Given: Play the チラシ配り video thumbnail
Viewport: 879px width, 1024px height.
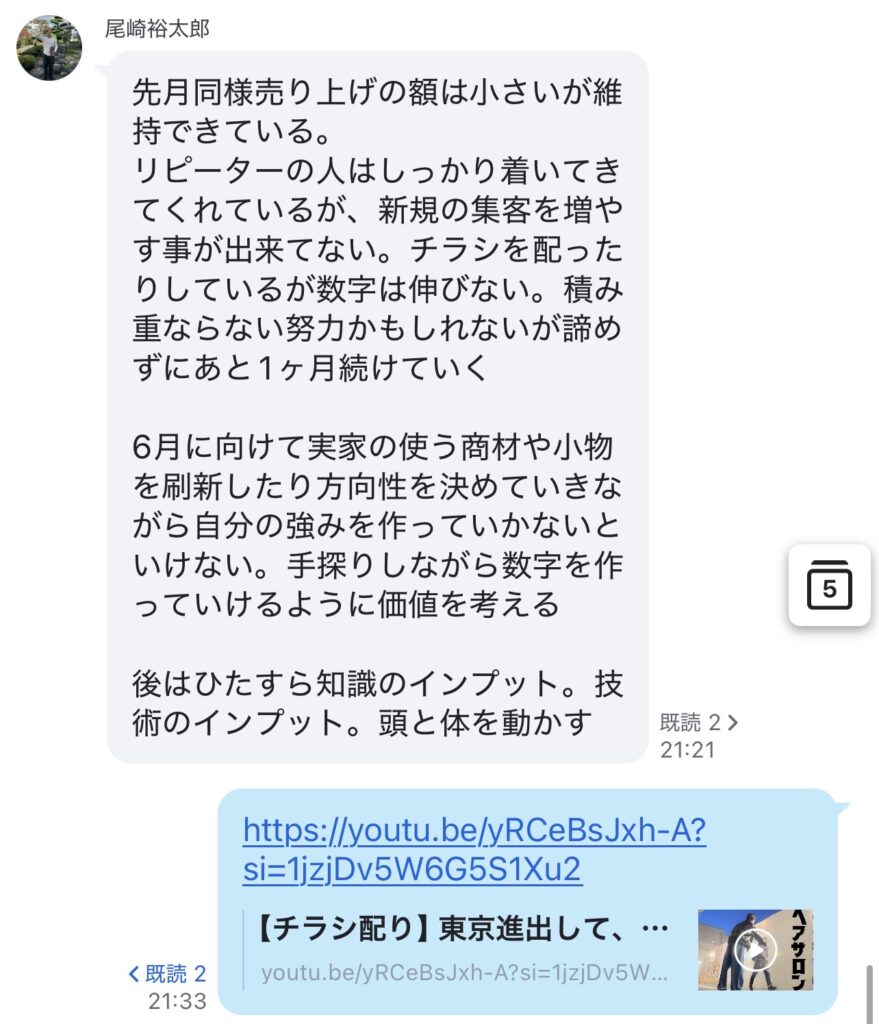Looking at the screenshot, I should click(x=755, y=949).
